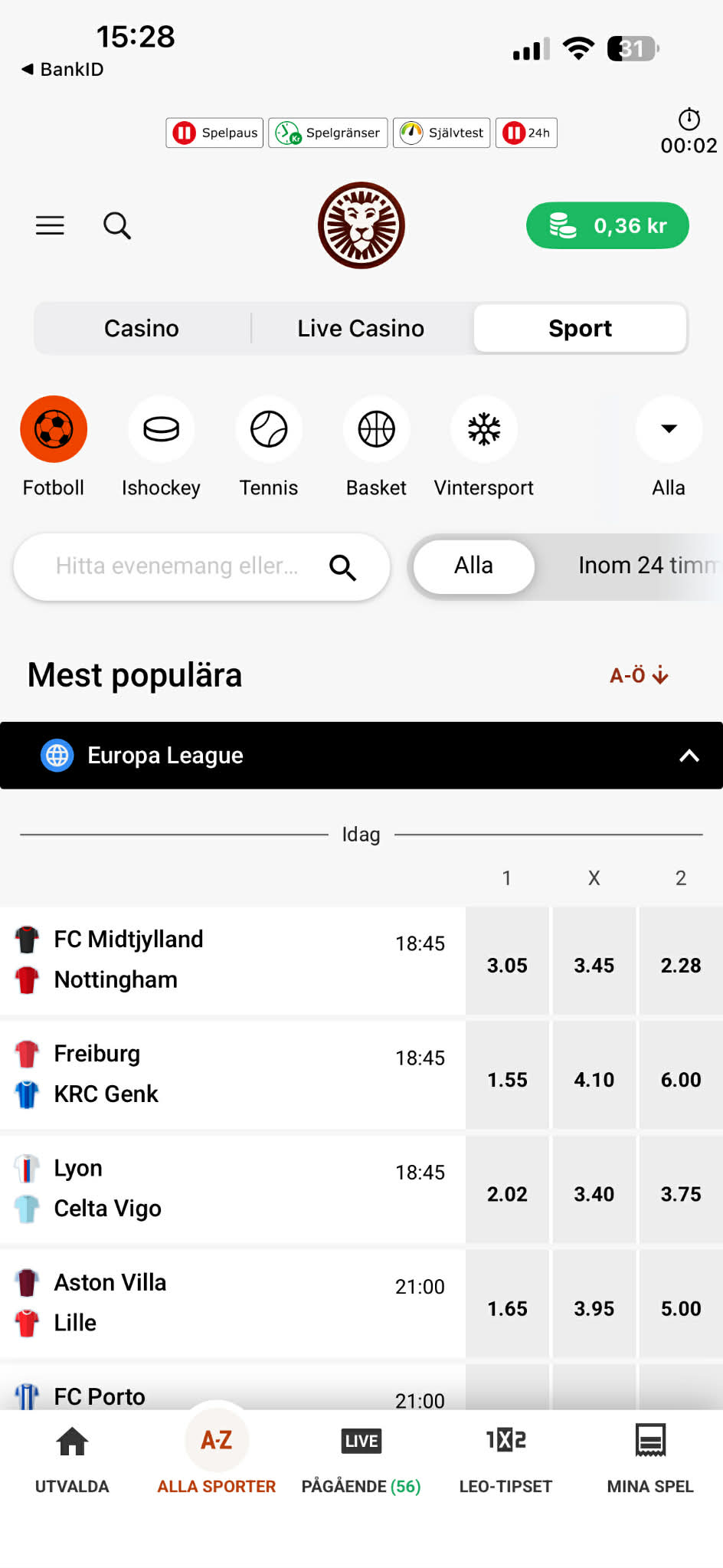
Task: Open the Mina Spel tab
Action: (649, 1455)
